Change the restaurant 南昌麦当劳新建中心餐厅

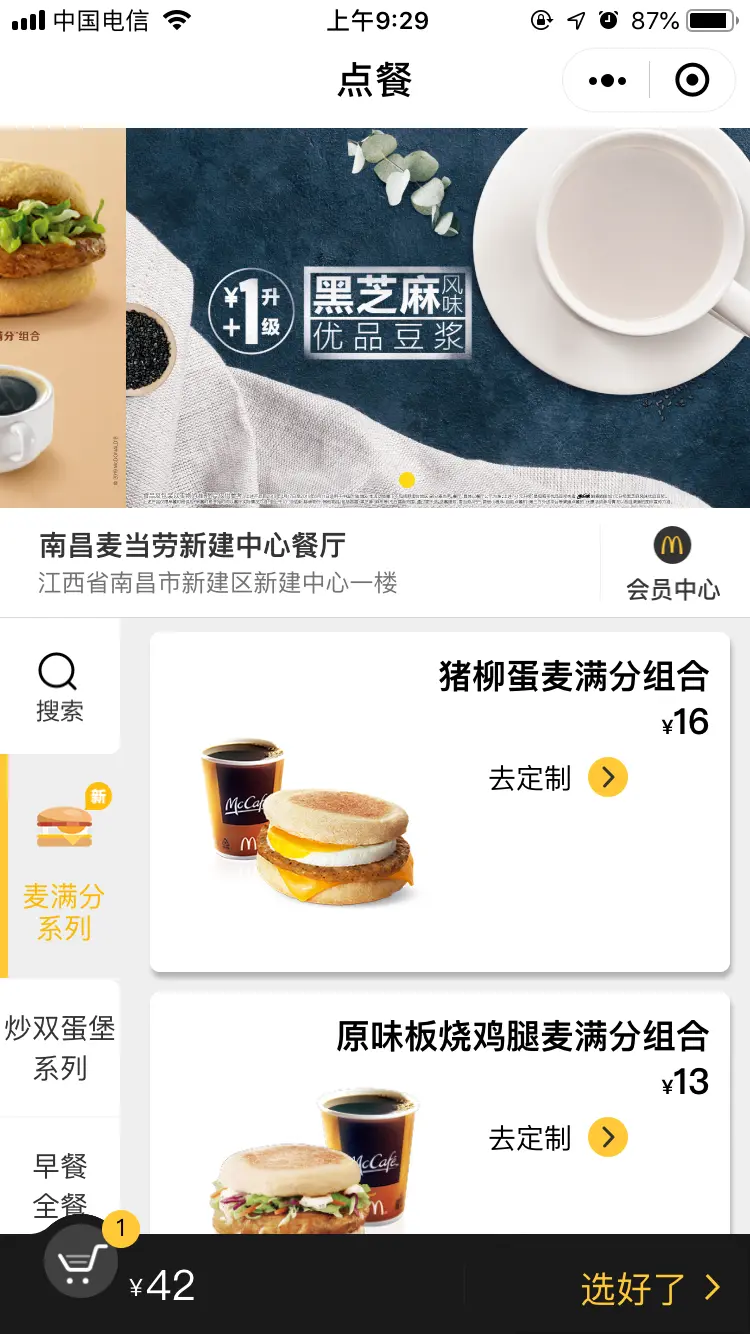218,562
